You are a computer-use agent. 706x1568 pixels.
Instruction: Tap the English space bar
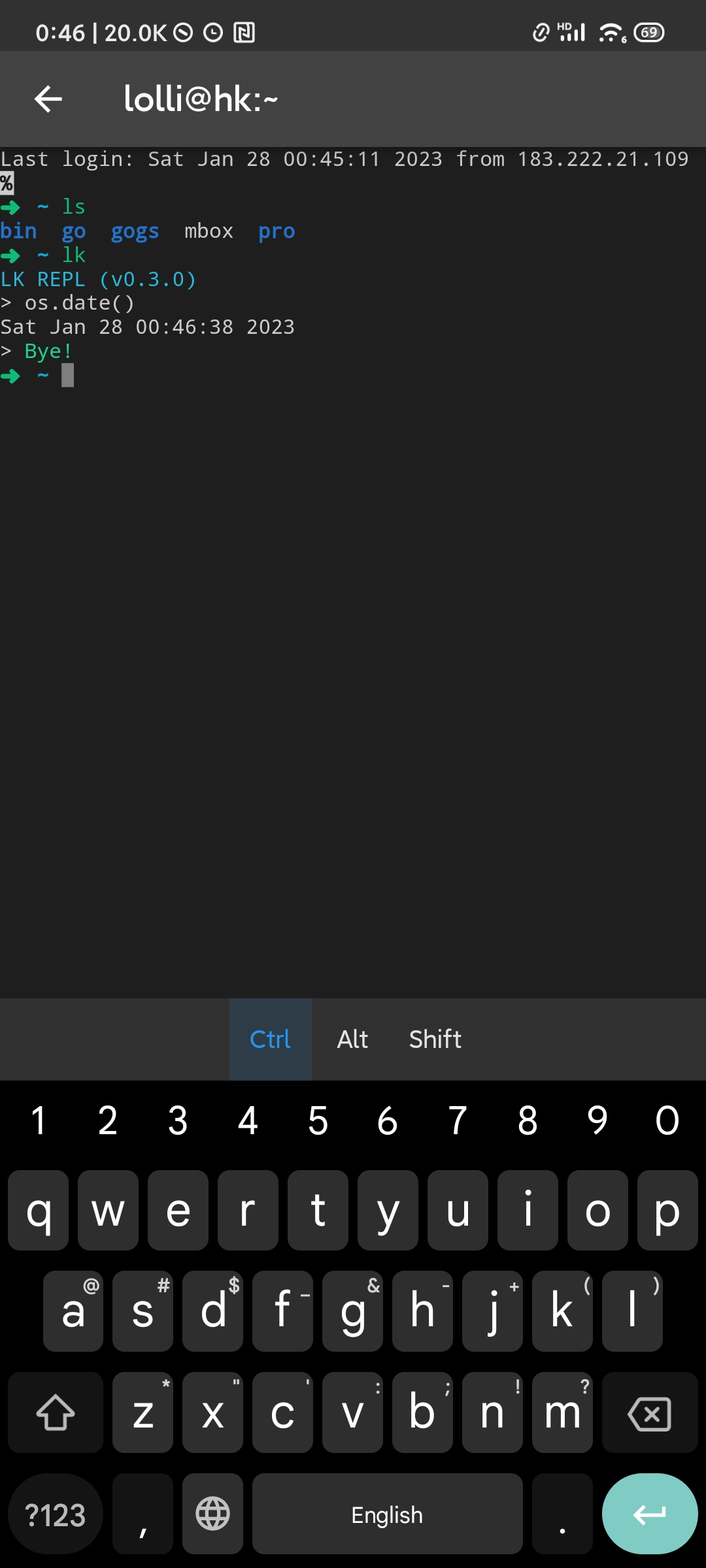pos(387,1514)
